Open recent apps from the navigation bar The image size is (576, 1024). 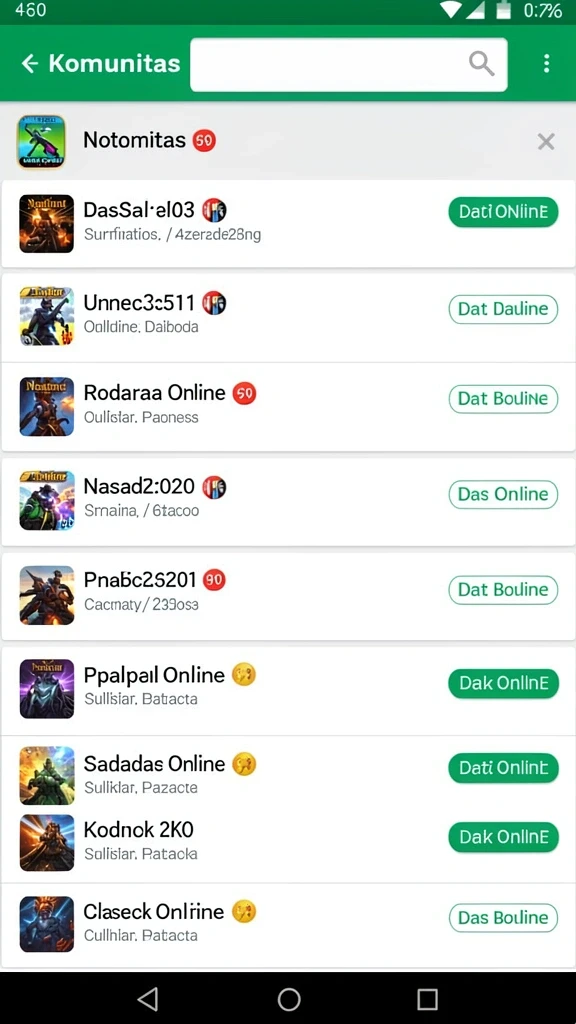click(x=427, y=999)
